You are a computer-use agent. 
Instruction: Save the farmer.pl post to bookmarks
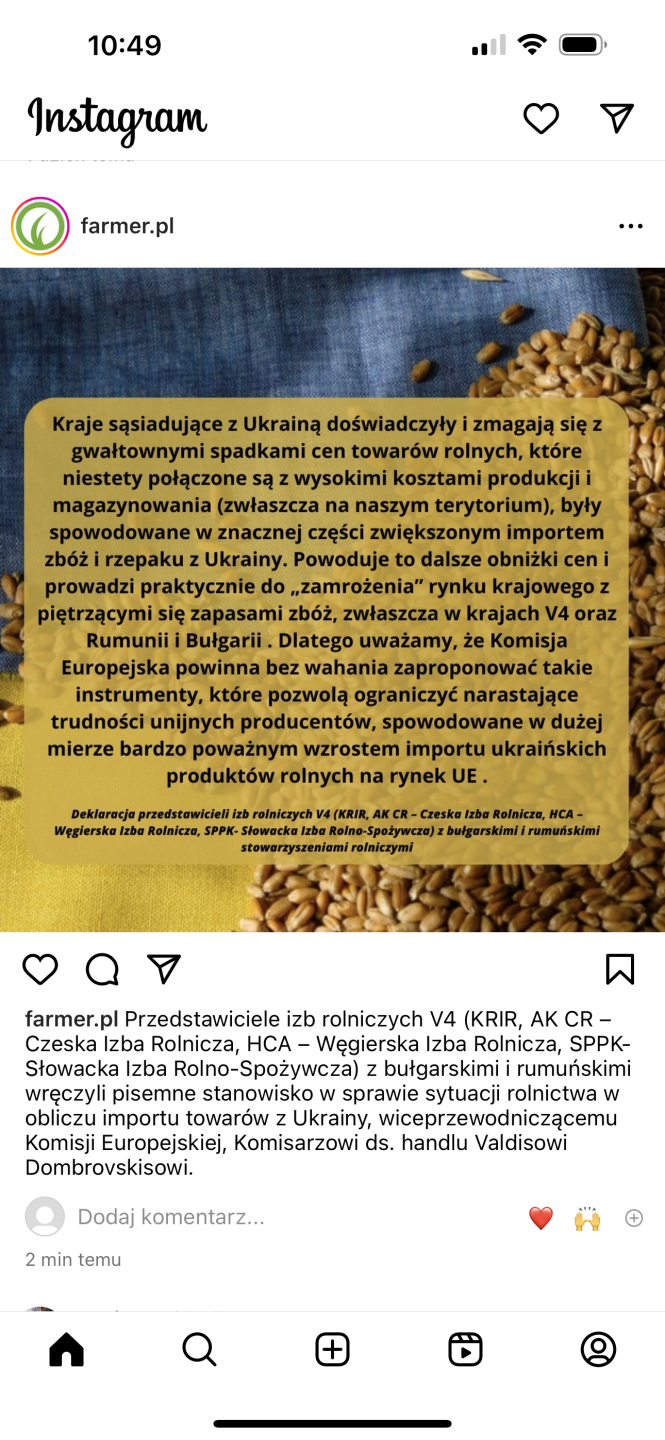pyautogui.click(x=619, y=969)
